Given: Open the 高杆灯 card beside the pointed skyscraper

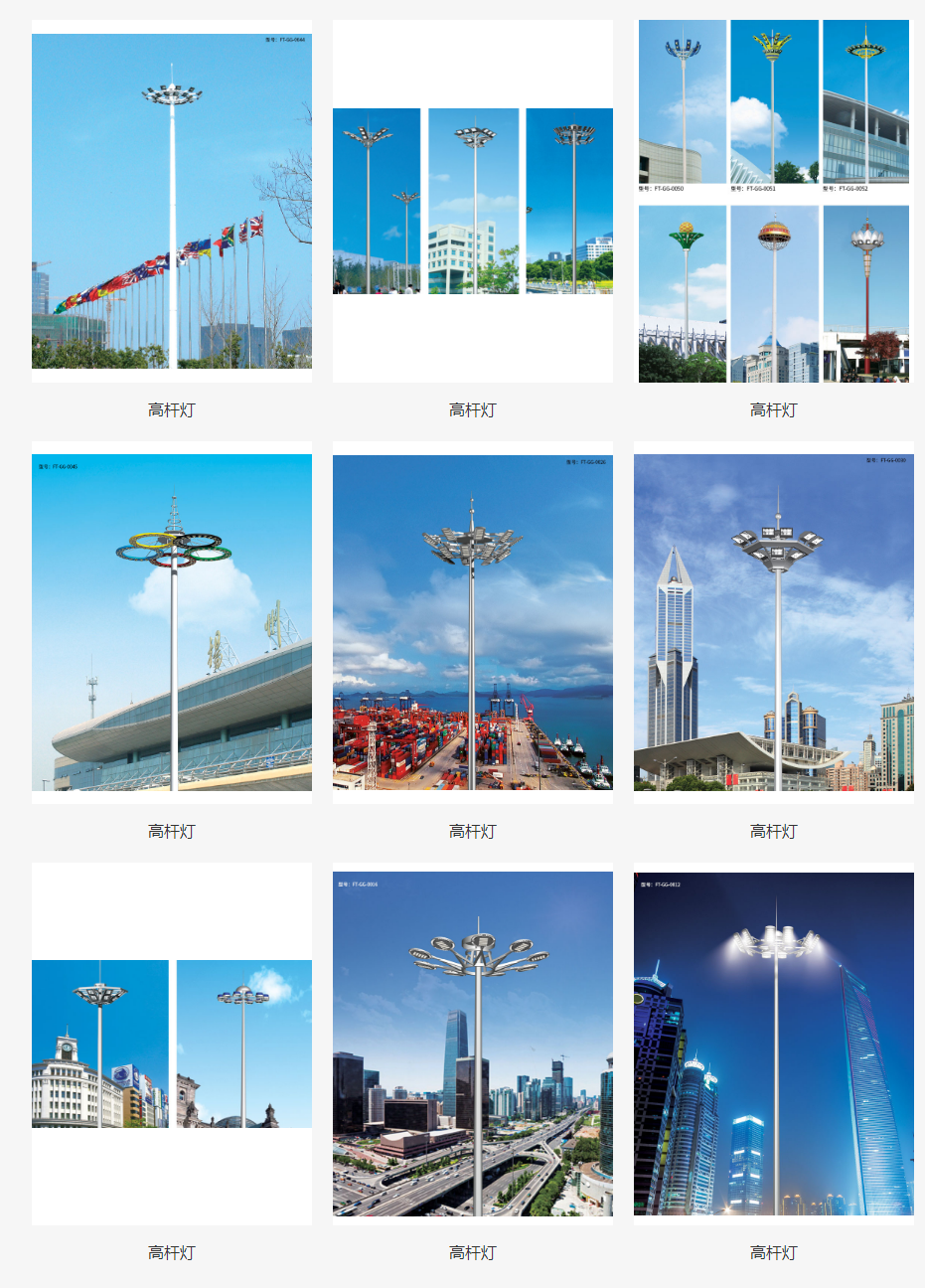Looking at the screenshot, I should click(773, 622).
